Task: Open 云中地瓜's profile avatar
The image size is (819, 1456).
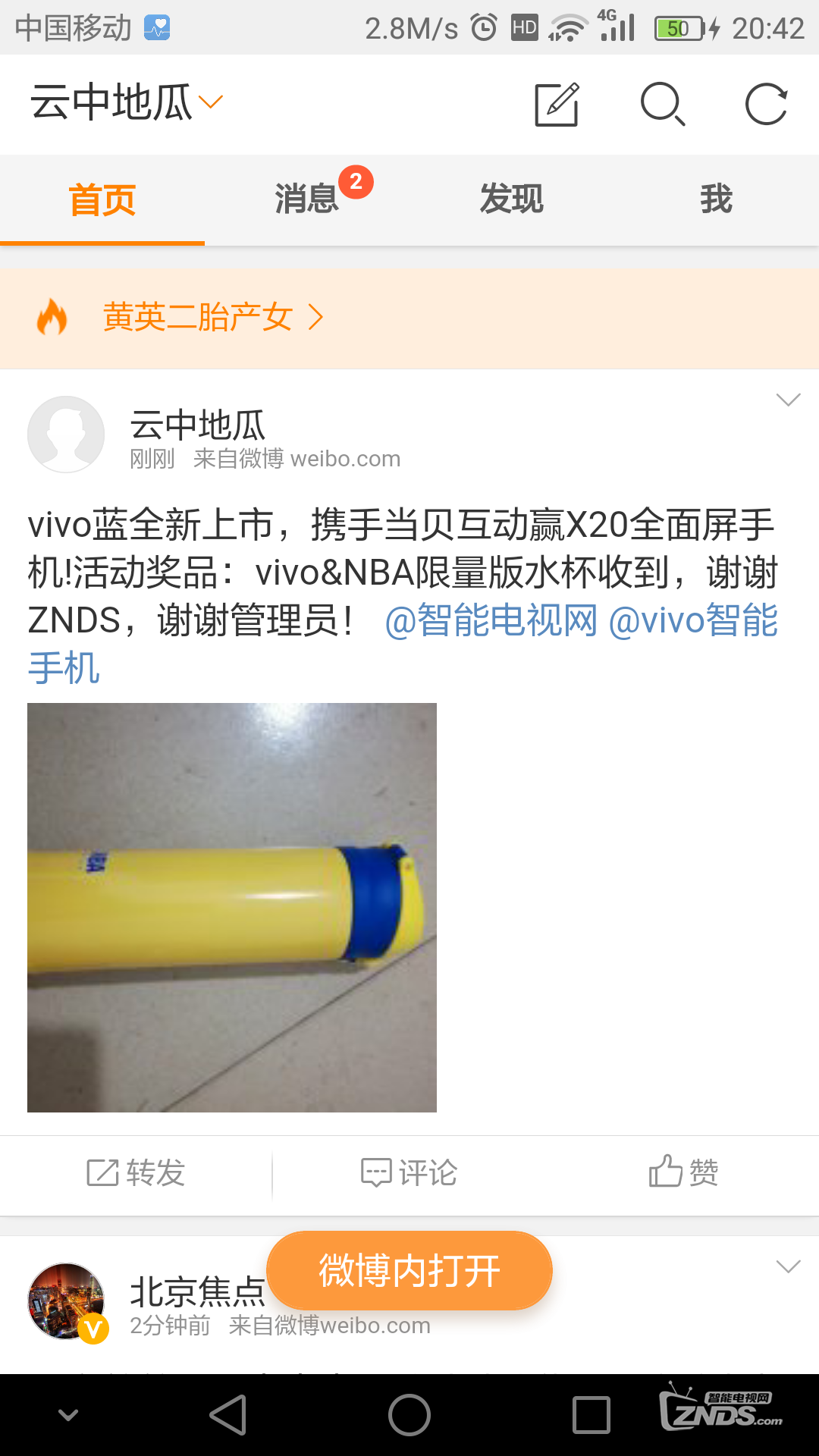Action: (x=66, y=435)
